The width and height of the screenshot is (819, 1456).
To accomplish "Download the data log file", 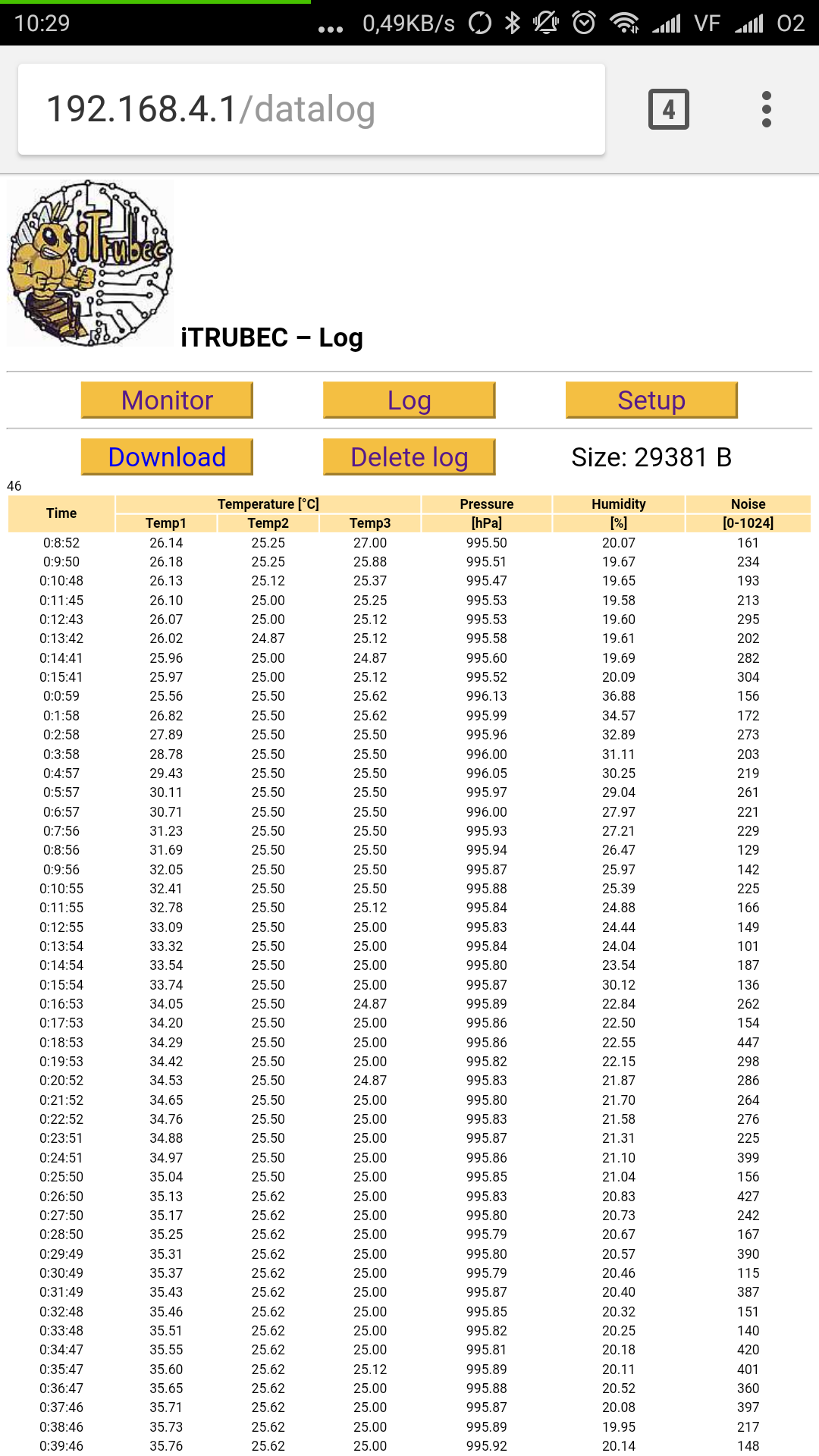I will (x=167, y=457).
